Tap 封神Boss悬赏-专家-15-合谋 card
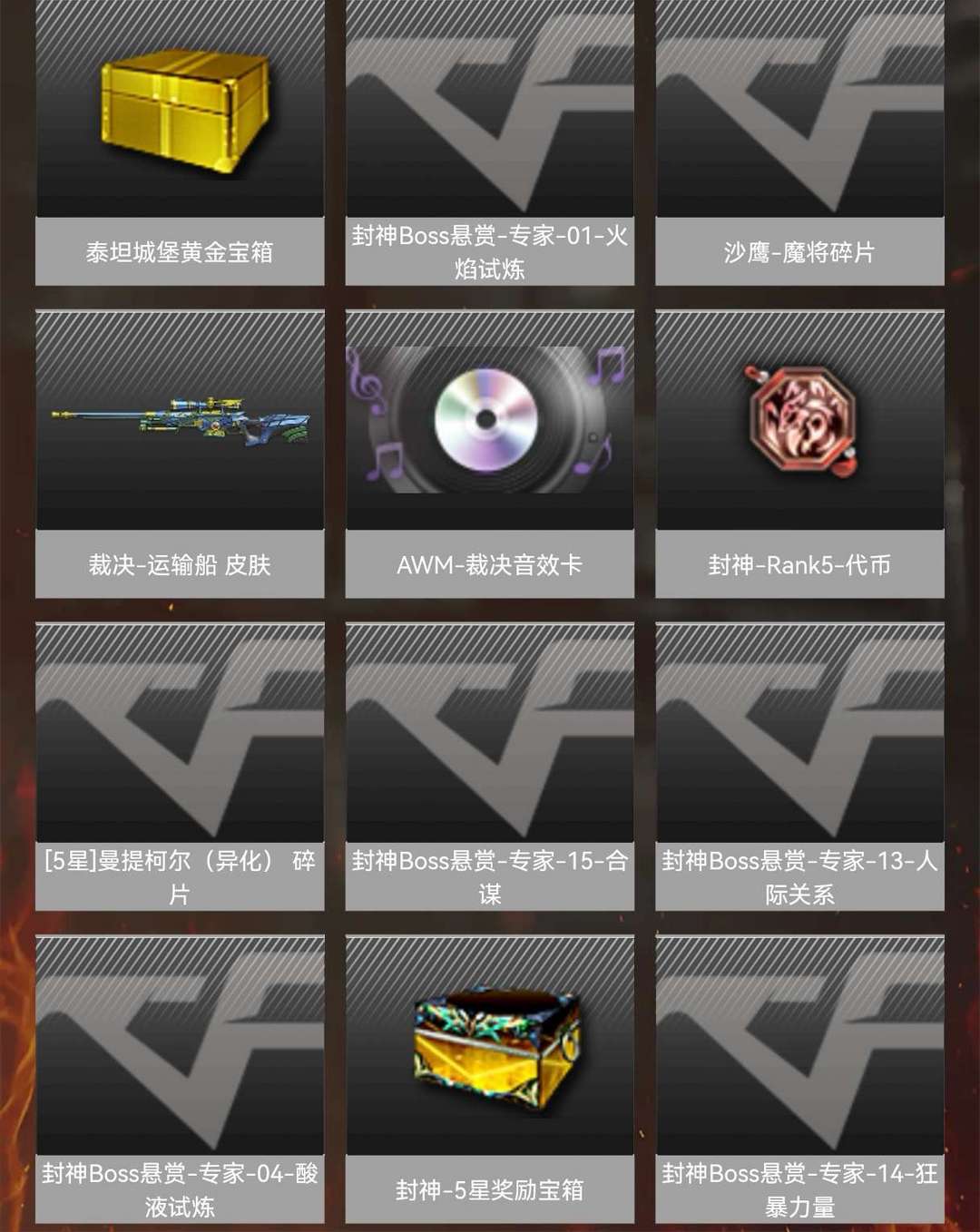This screenshot has height=1232, width=980. [x=490, y=767]
